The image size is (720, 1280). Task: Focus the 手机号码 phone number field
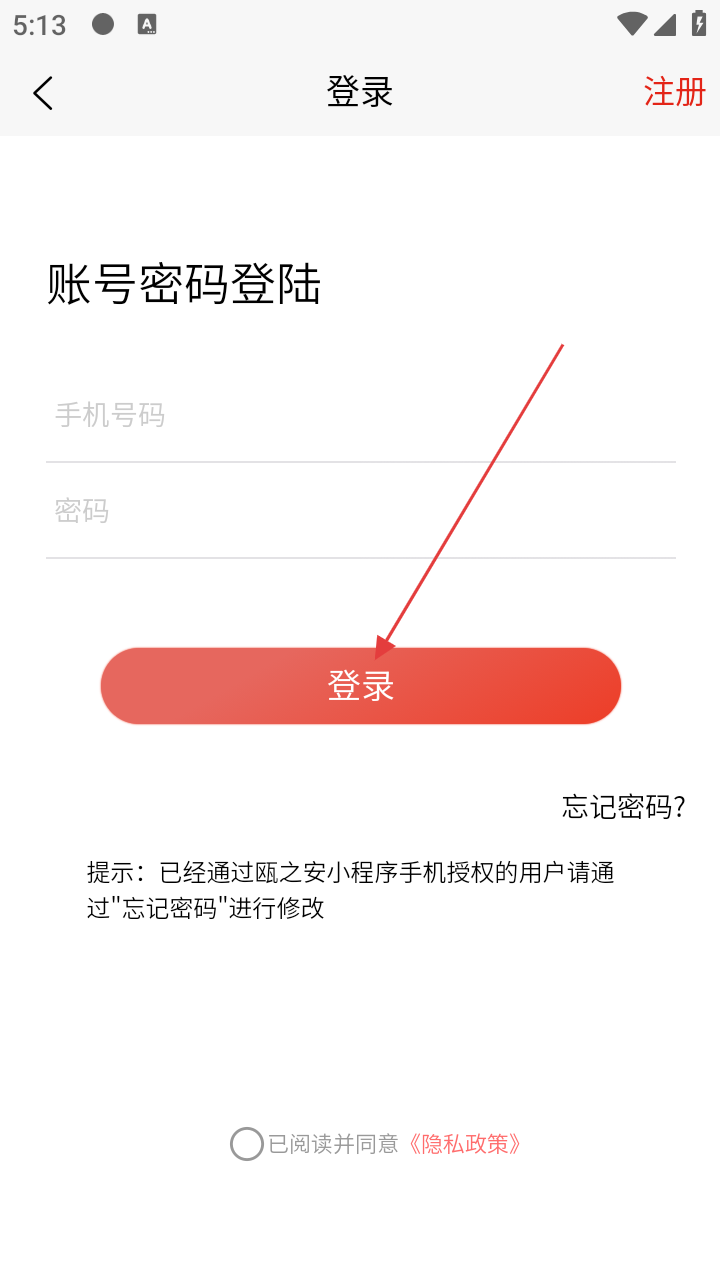360,415
